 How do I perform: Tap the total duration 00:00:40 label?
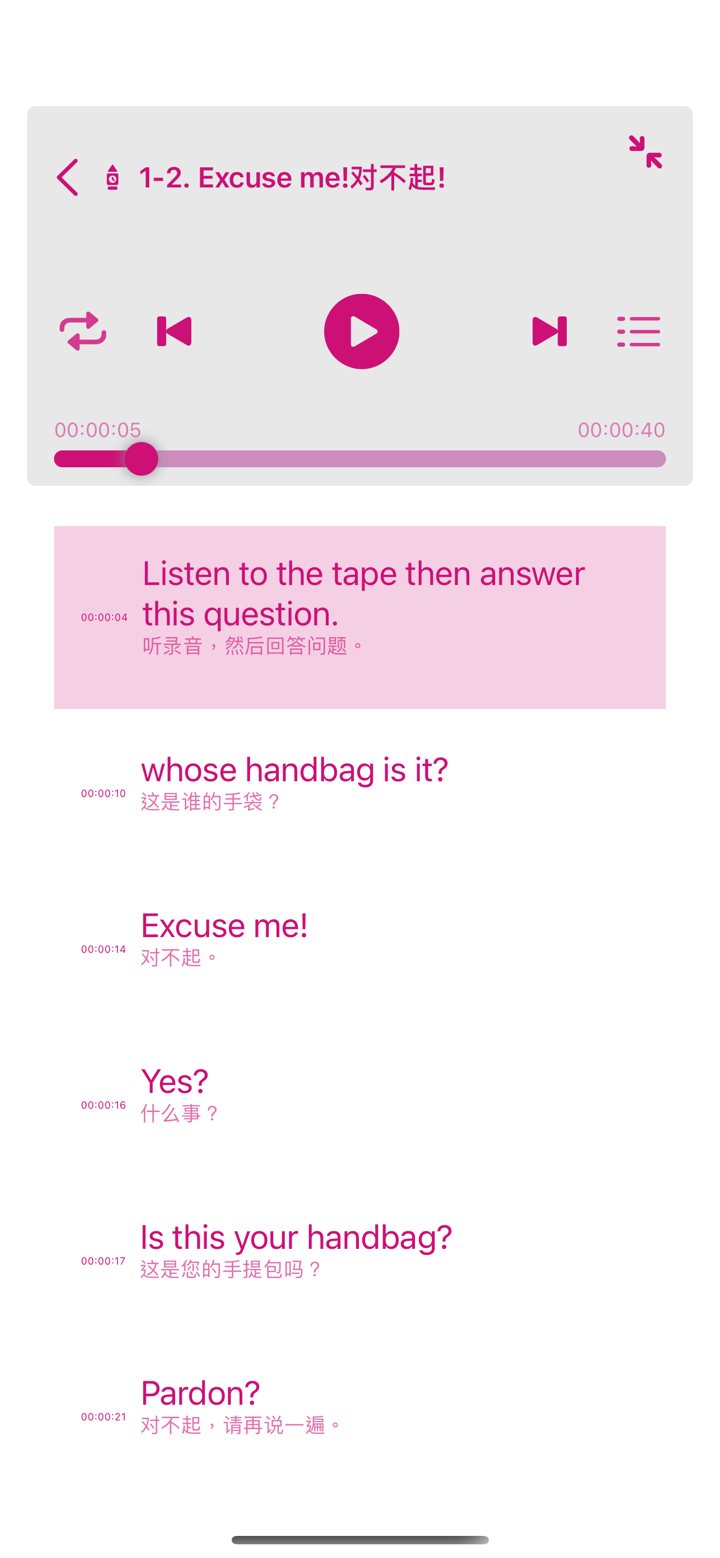coord(621,429)
